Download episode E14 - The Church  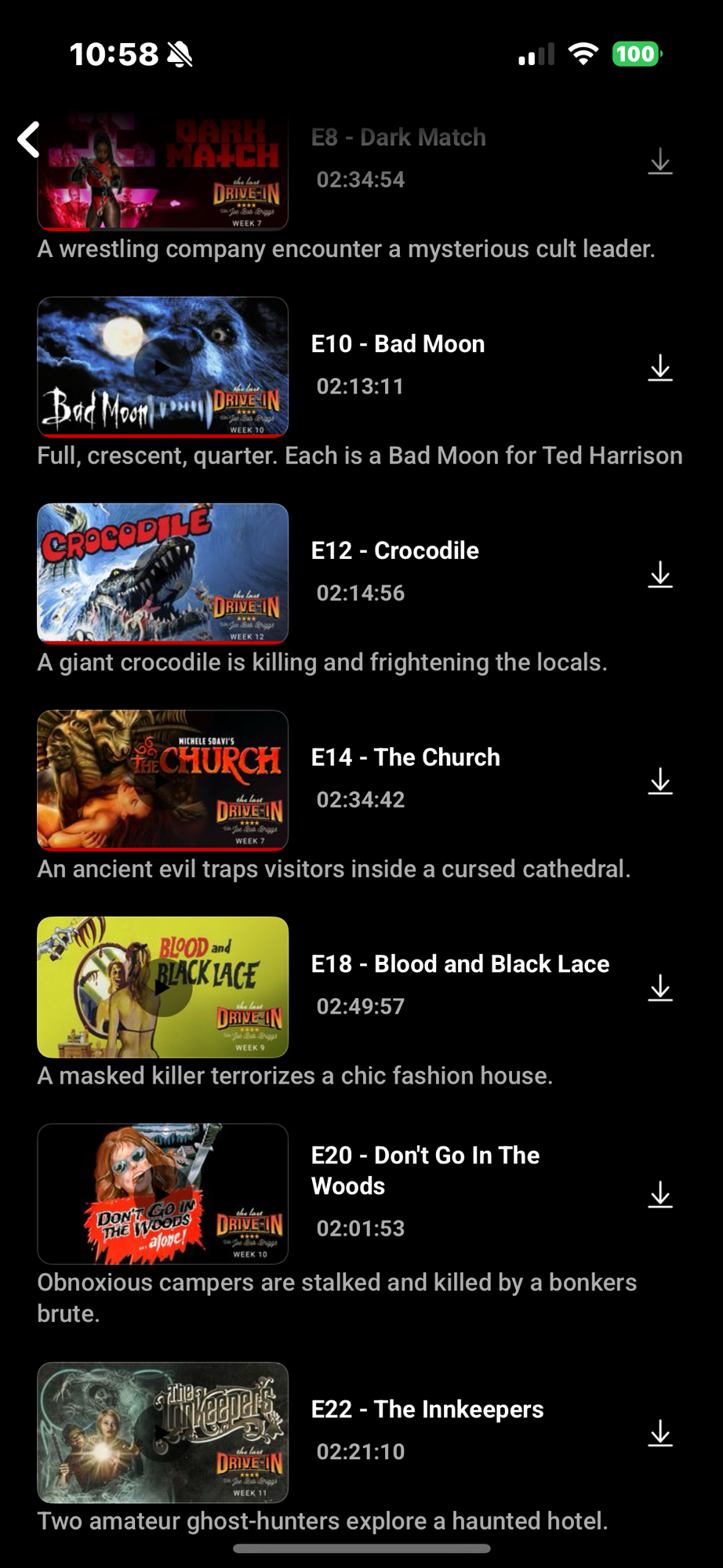pyautogui.click(x=660, y=782)
